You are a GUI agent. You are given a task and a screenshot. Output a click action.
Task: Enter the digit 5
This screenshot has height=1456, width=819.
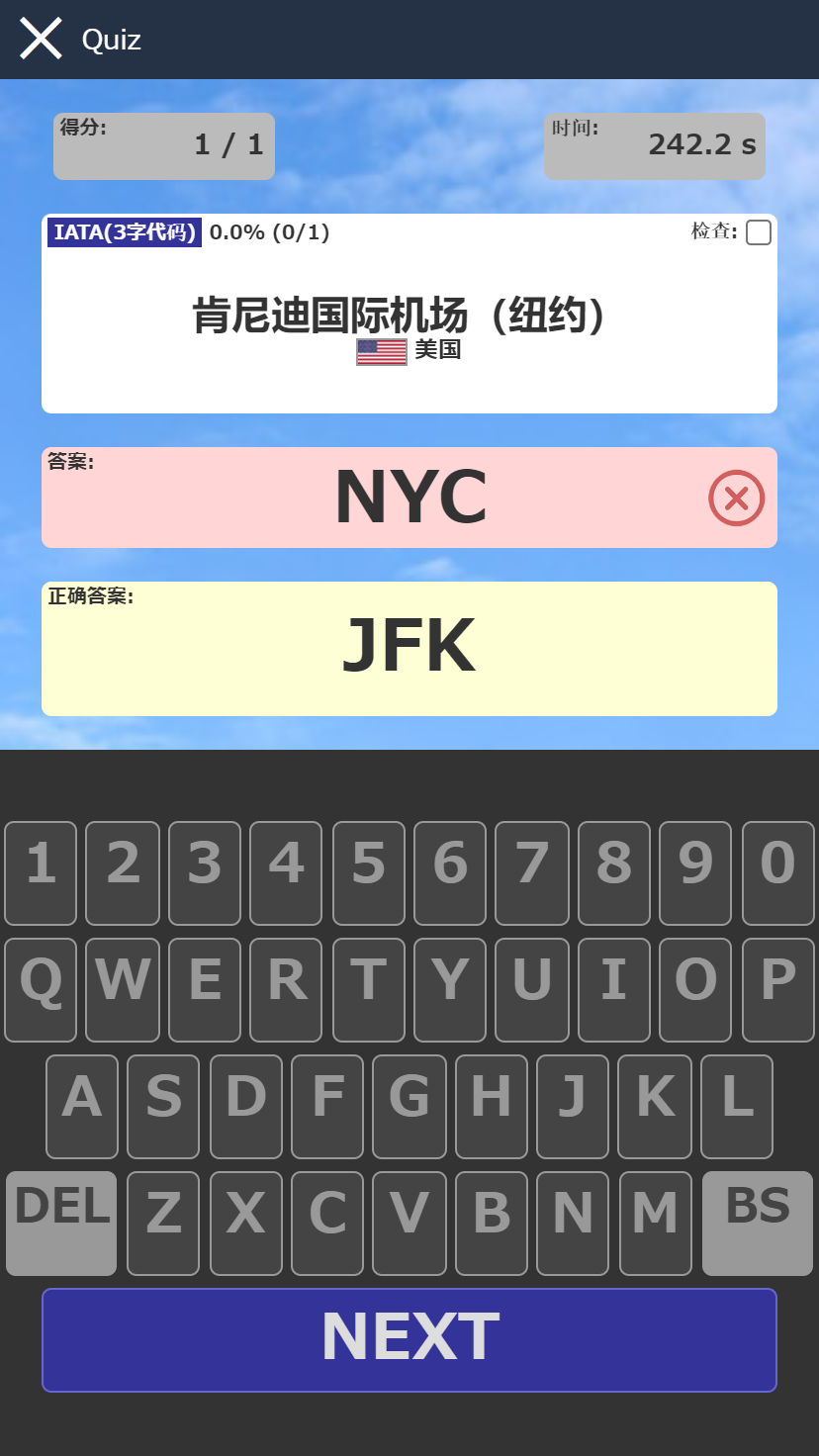[368, 872]
